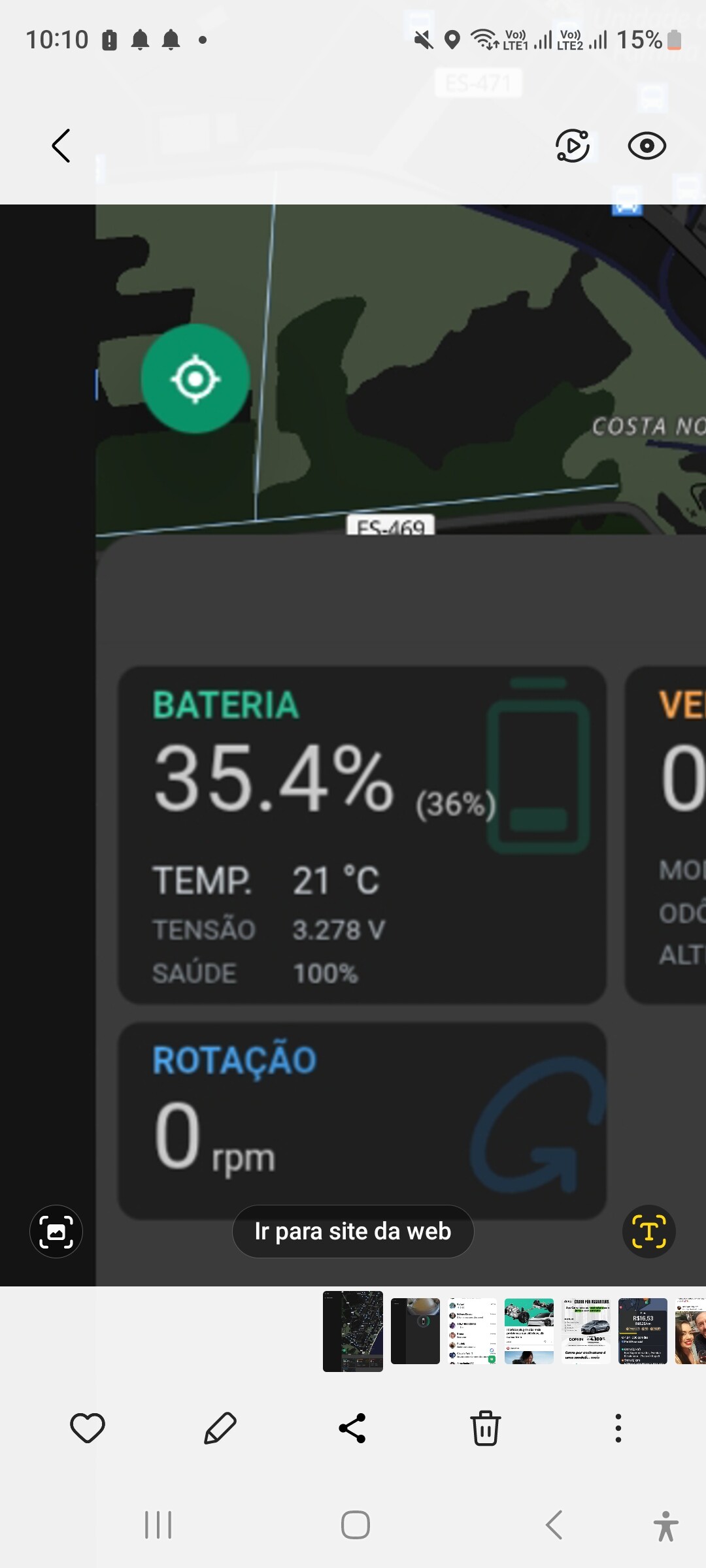Tap the system home button

pyautogui.click(x=356, y=1526)
